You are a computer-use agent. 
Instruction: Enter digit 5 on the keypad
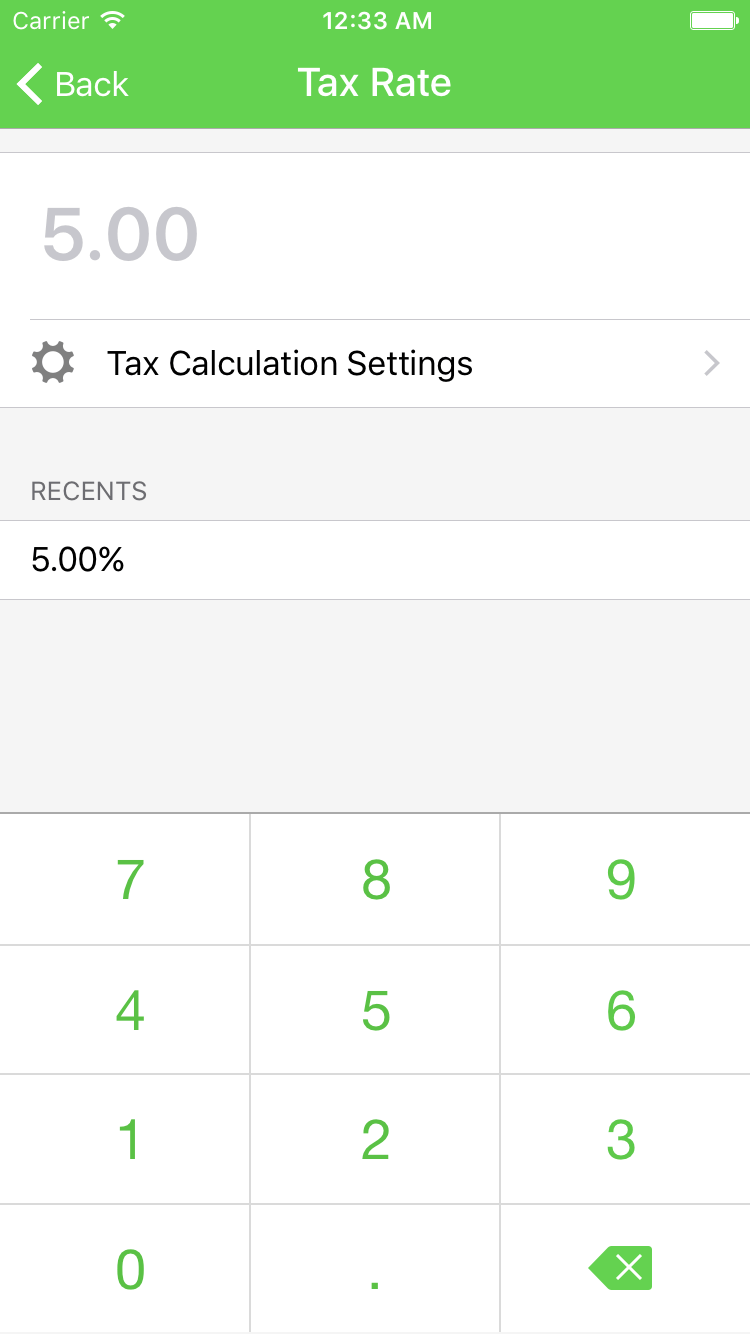tap(375, 1010)
